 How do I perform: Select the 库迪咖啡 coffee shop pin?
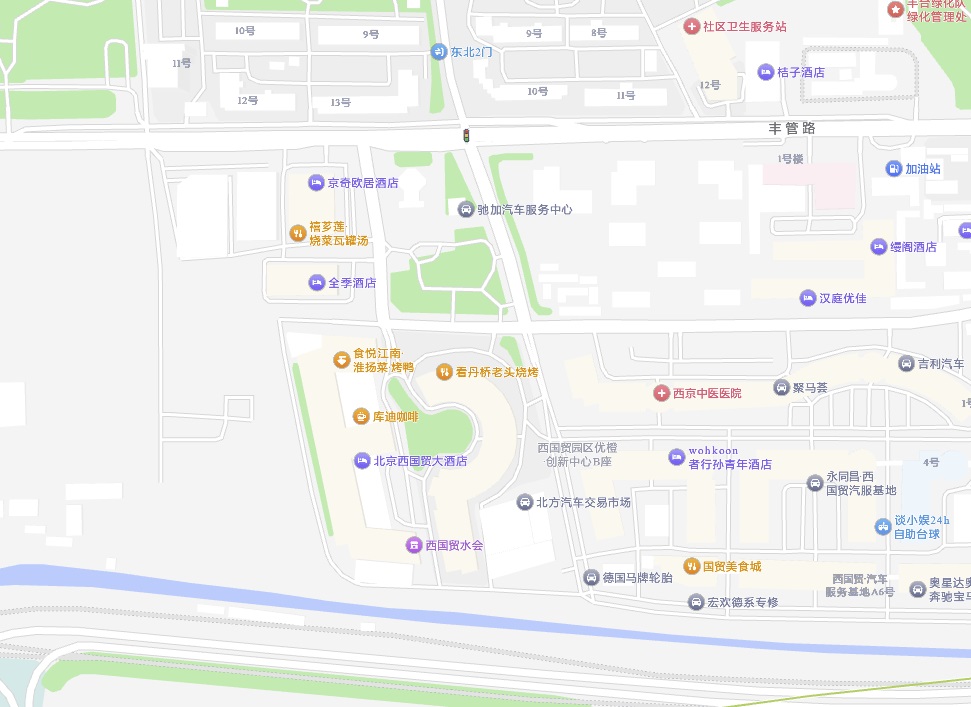coord(361,416)
